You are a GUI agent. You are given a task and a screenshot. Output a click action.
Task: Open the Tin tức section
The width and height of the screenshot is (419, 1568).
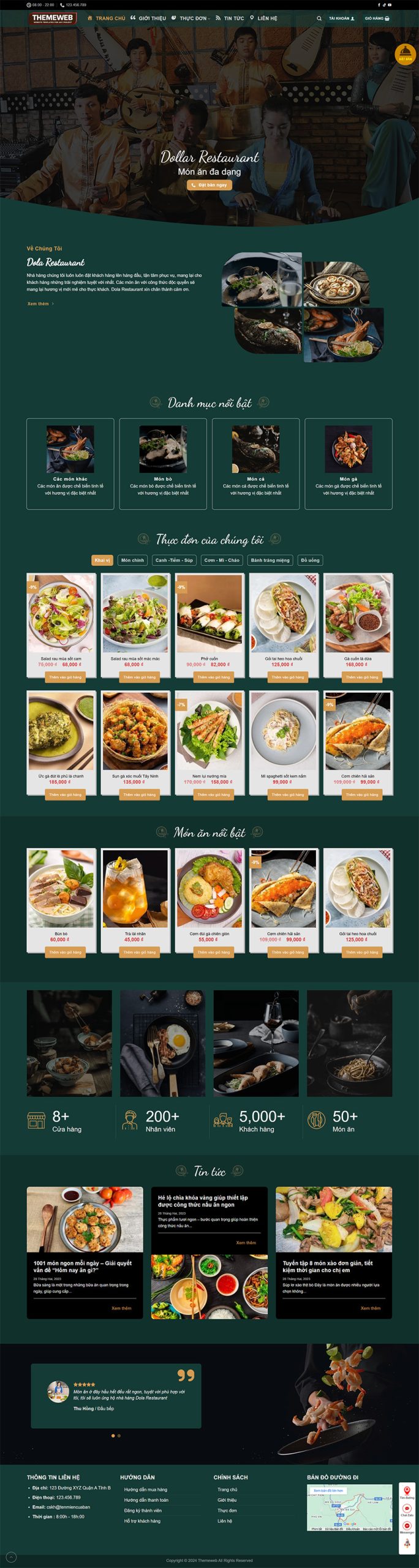coord(230,18)
